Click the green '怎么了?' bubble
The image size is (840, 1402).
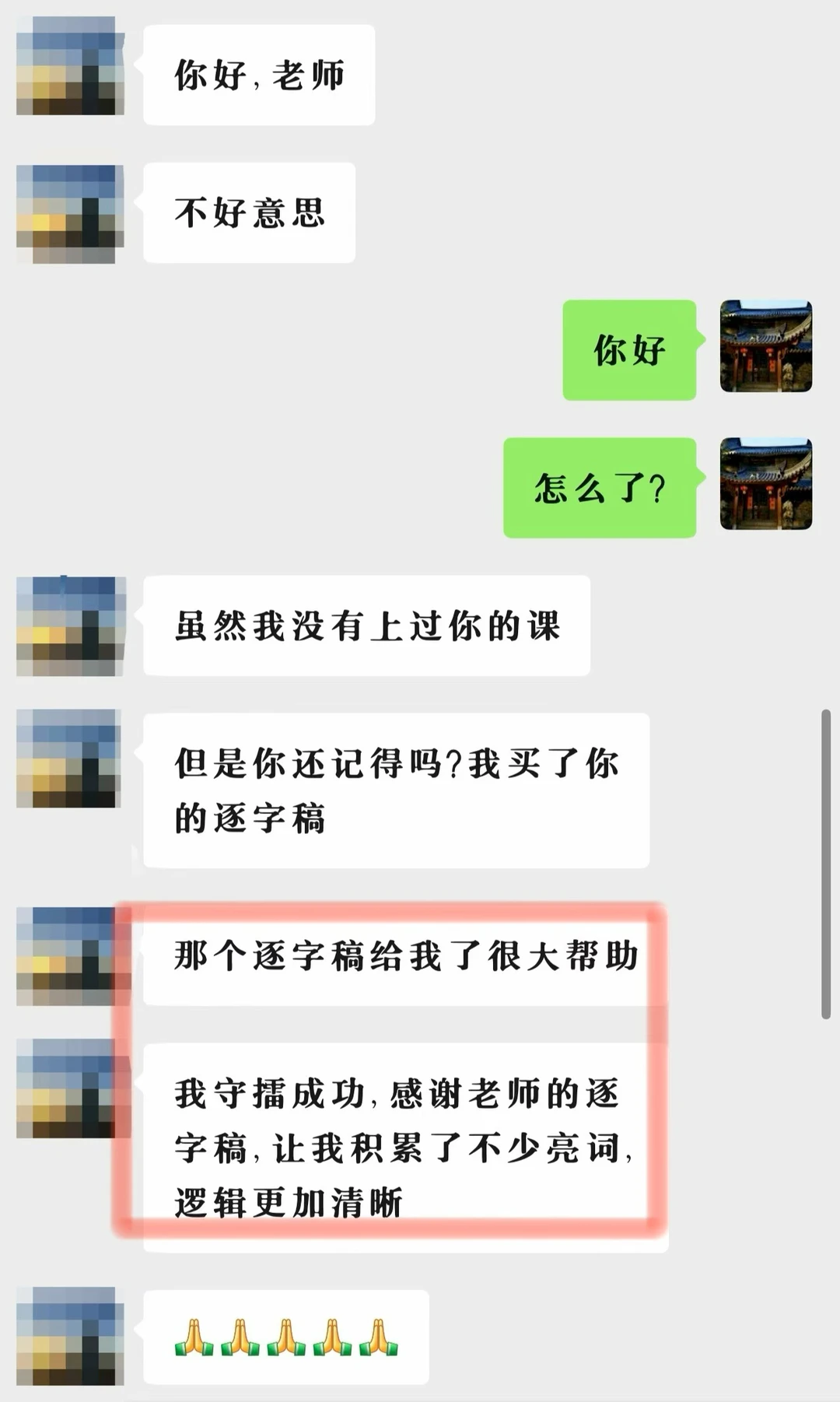coord(599,486)
